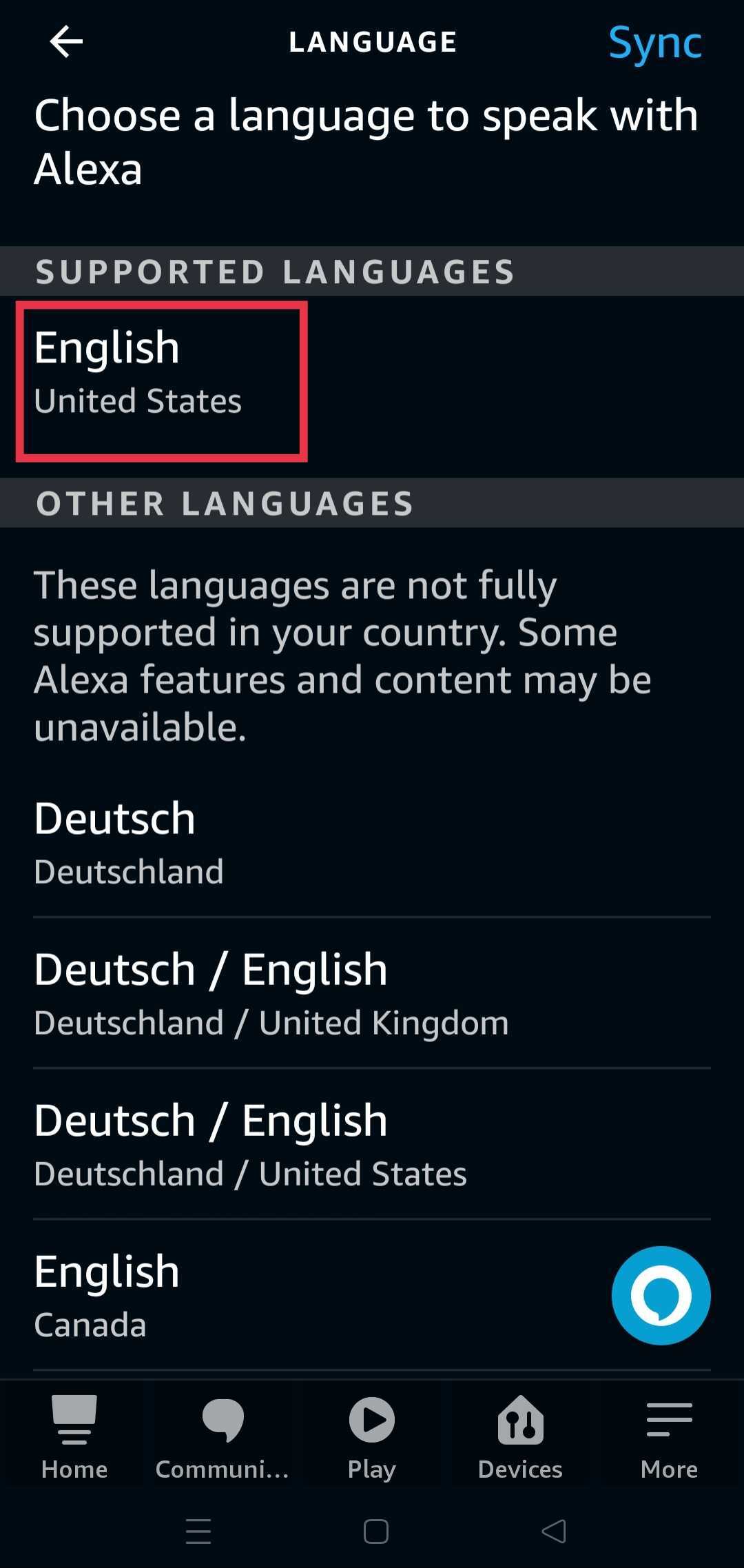The width and height of the screenshot is (744, 1568).
Task: Open the Communicate speech bubble icon
Action: click(x=222, y=1437)
